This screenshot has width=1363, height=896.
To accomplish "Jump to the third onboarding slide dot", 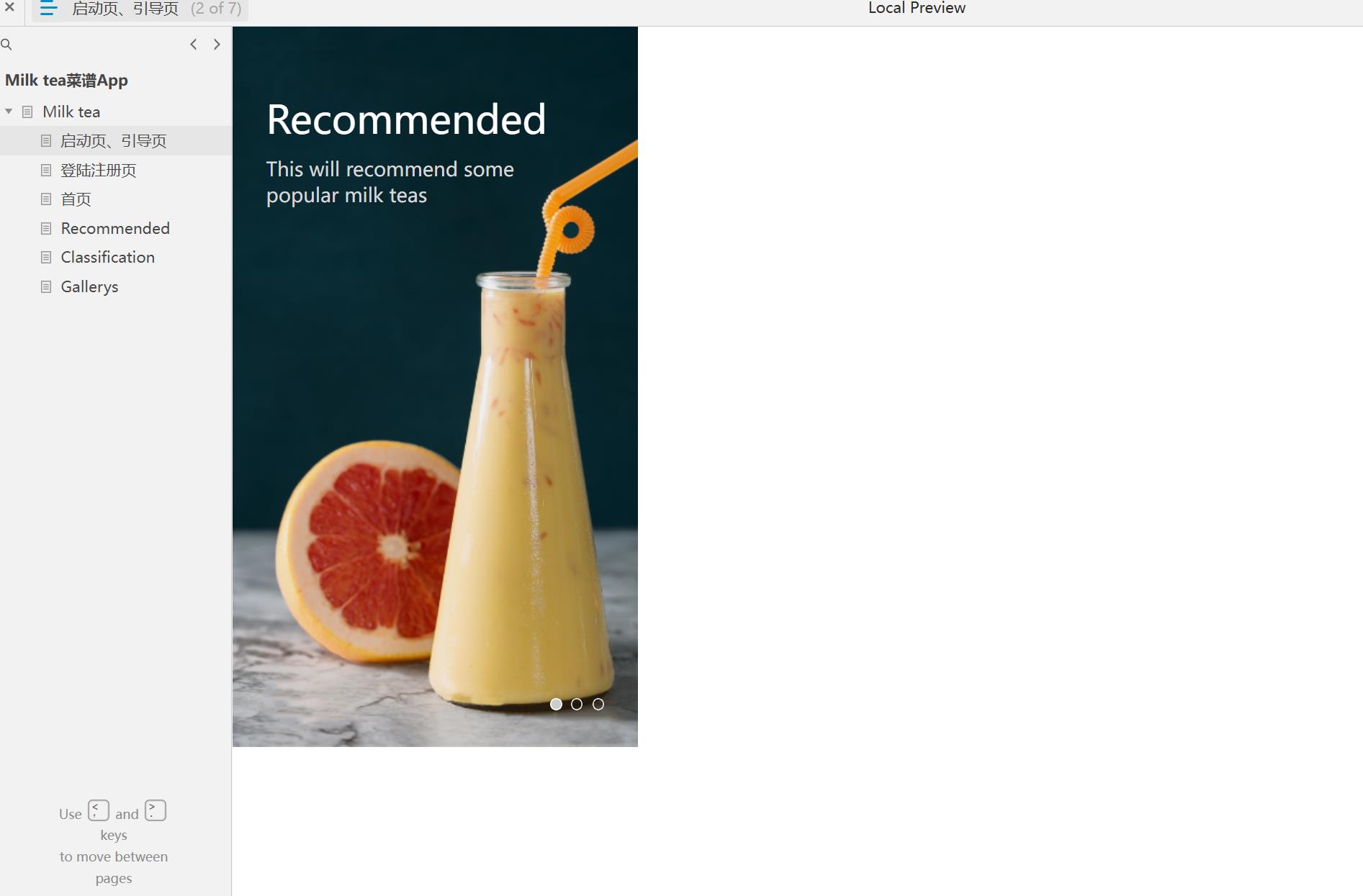I will click(598, 705).
